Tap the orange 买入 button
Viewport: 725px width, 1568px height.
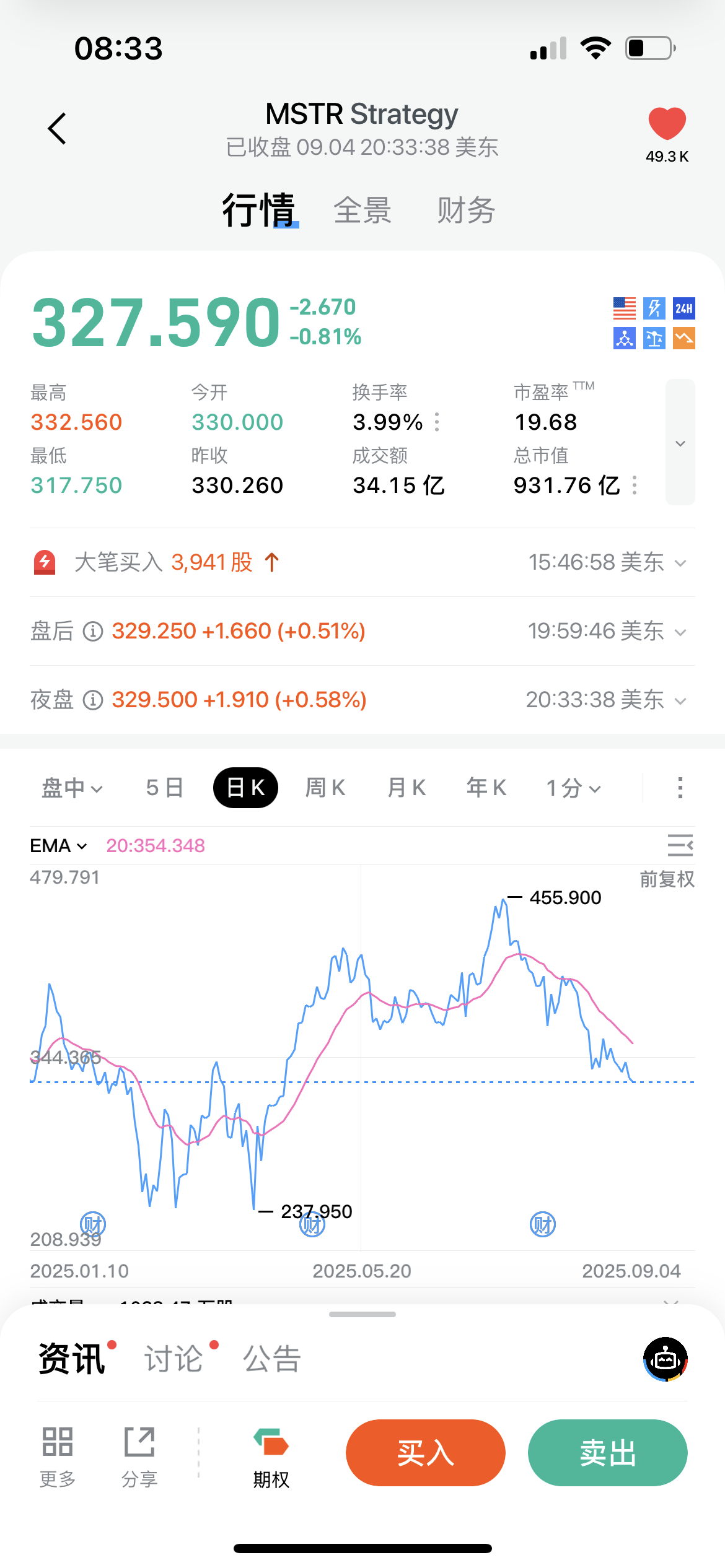(426, 1453)
